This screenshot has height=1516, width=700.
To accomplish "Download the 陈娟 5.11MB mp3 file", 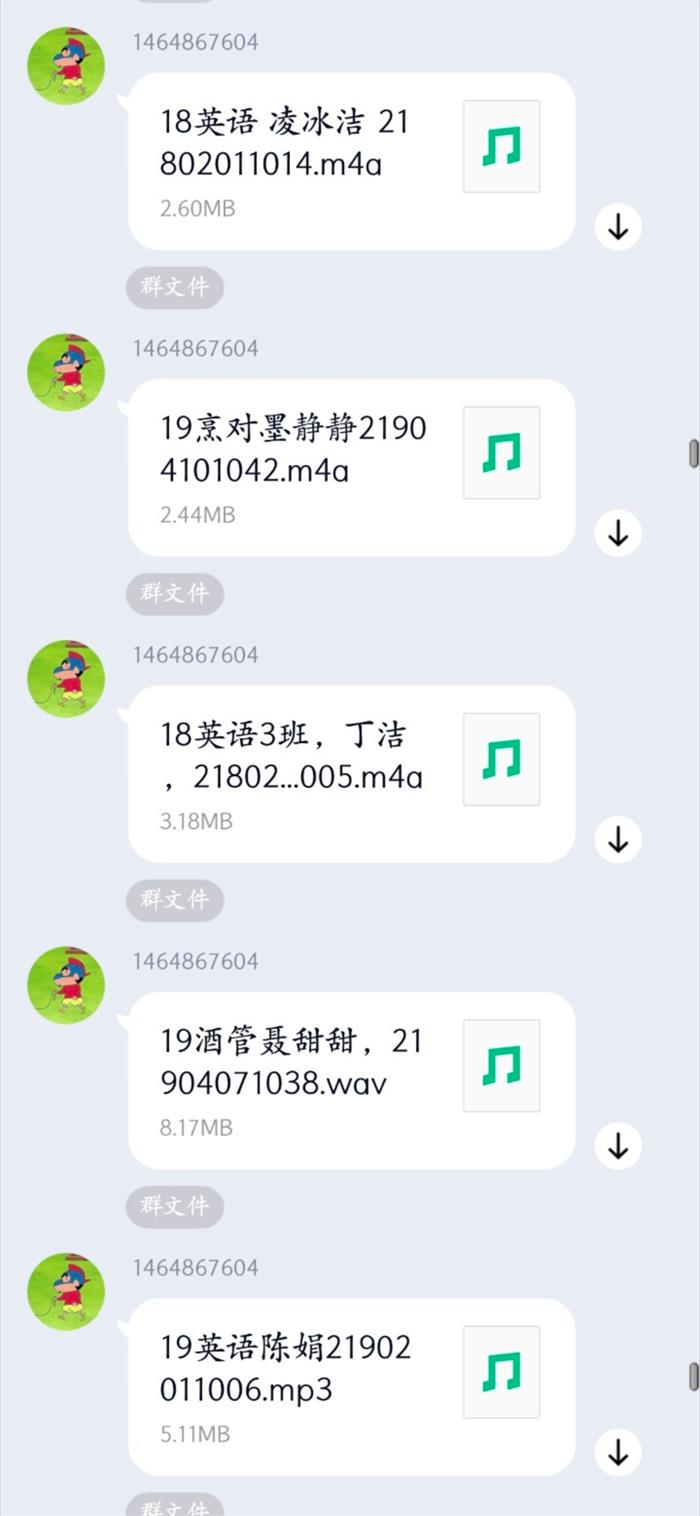I will [618, 1452].
